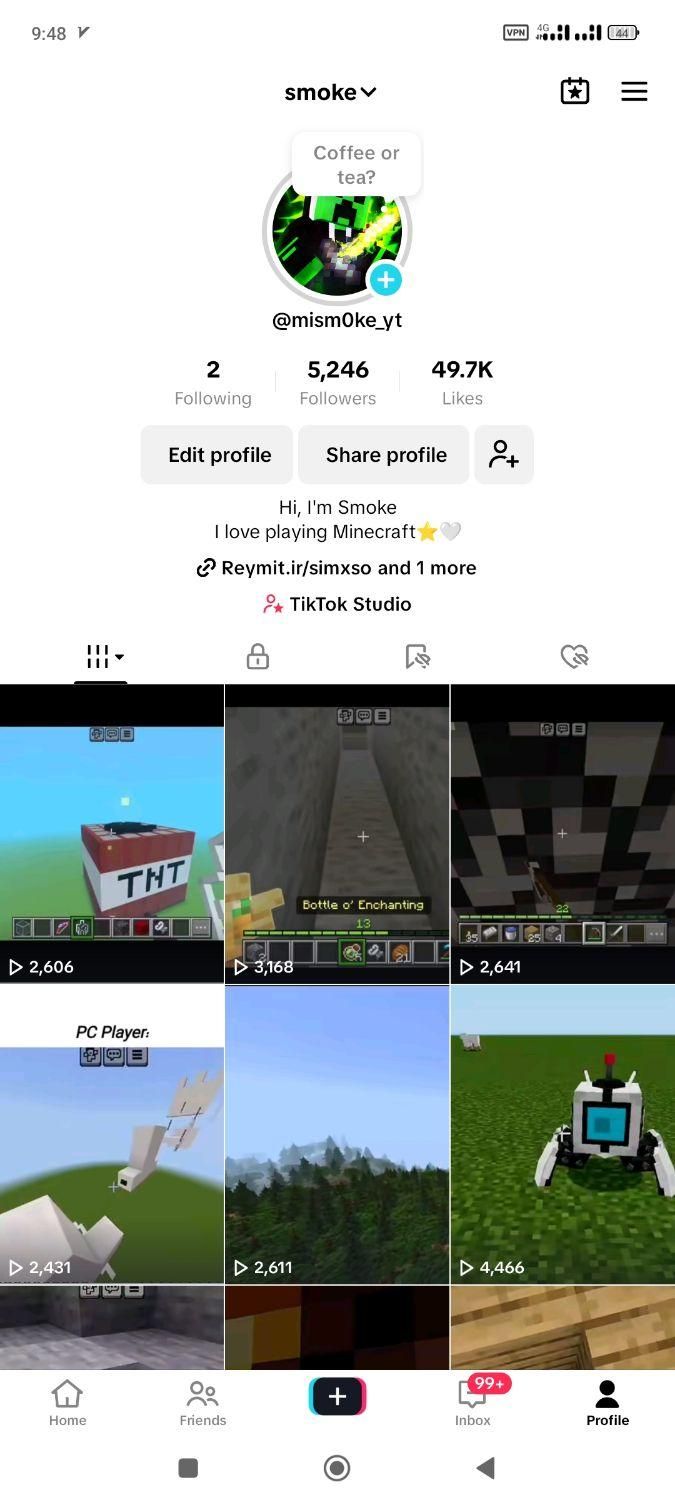Switch to the liked videos tab
675x1500 pixels.
574,657
